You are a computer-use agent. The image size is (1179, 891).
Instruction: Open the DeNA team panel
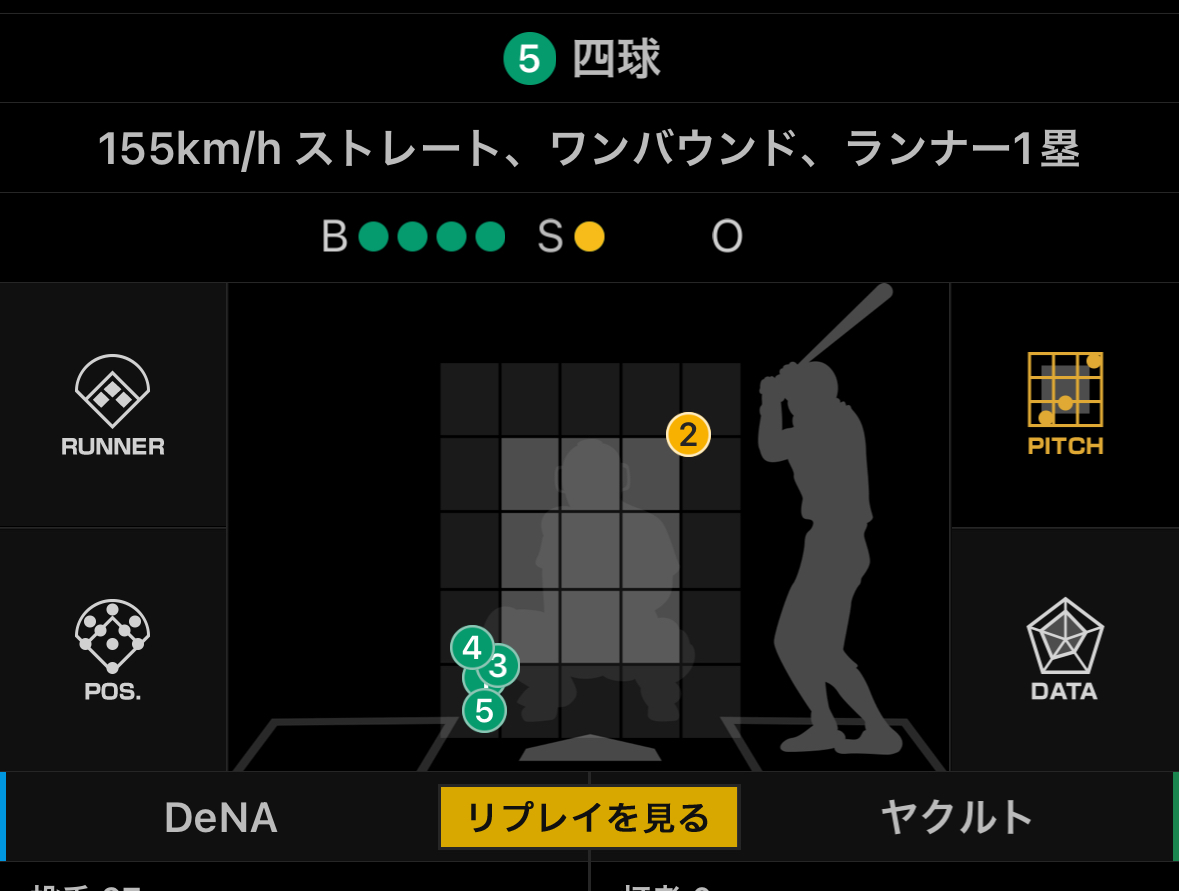pyautogui.click(x=221, y=817)
